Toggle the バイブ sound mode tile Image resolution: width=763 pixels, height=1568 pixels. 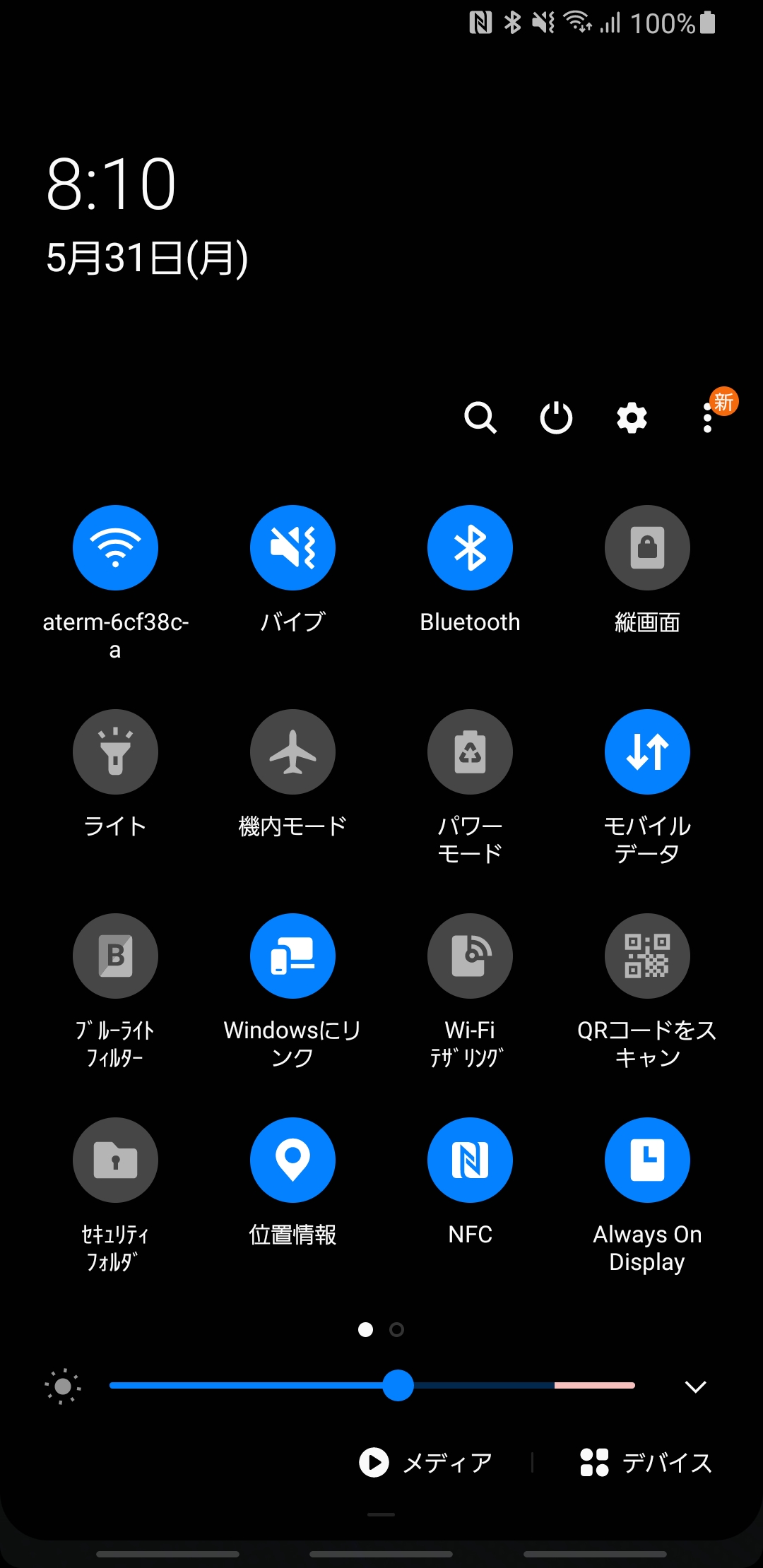(x=292, y=547)
